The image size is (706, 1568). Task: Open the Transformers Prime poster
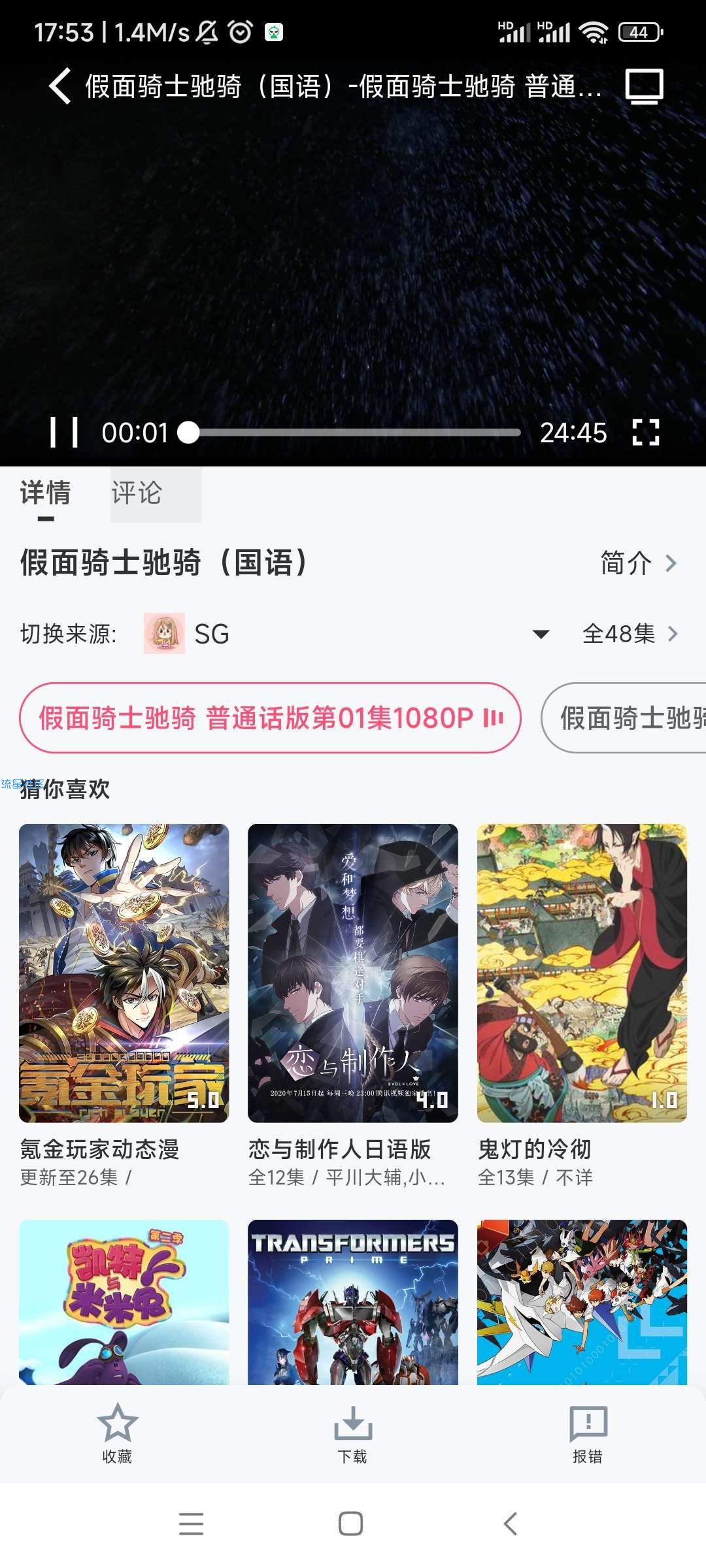(353, 1301)
